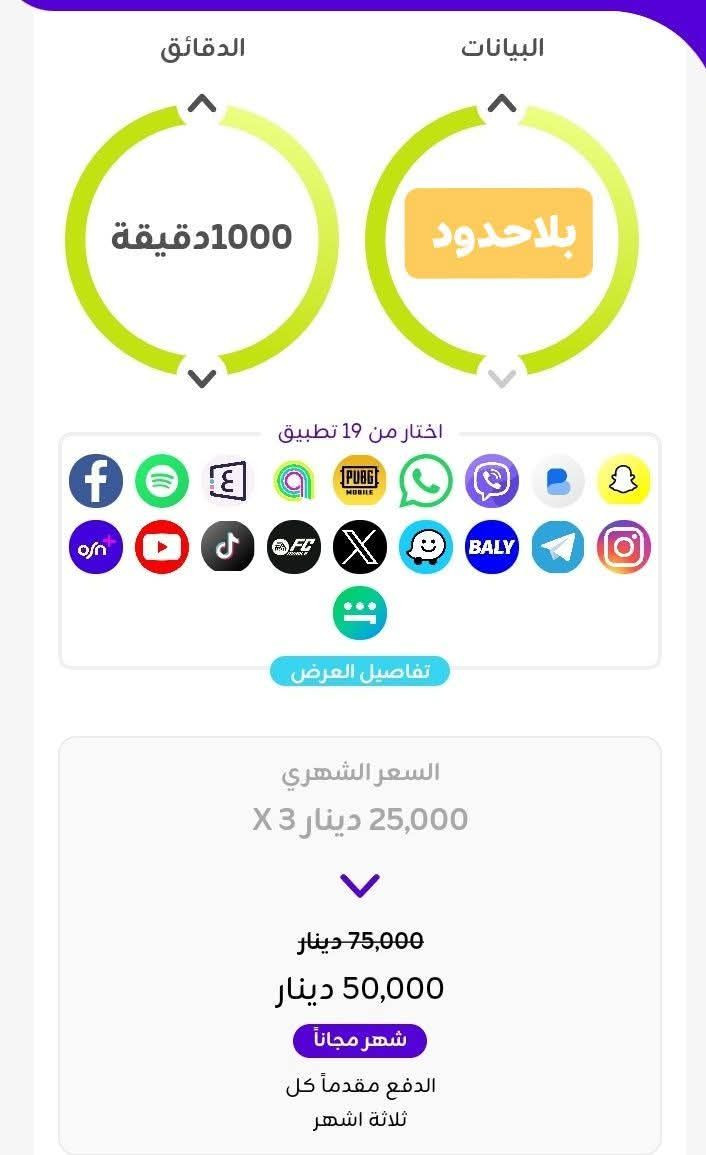Select the Waze app icon

click(x=426, y=547)
